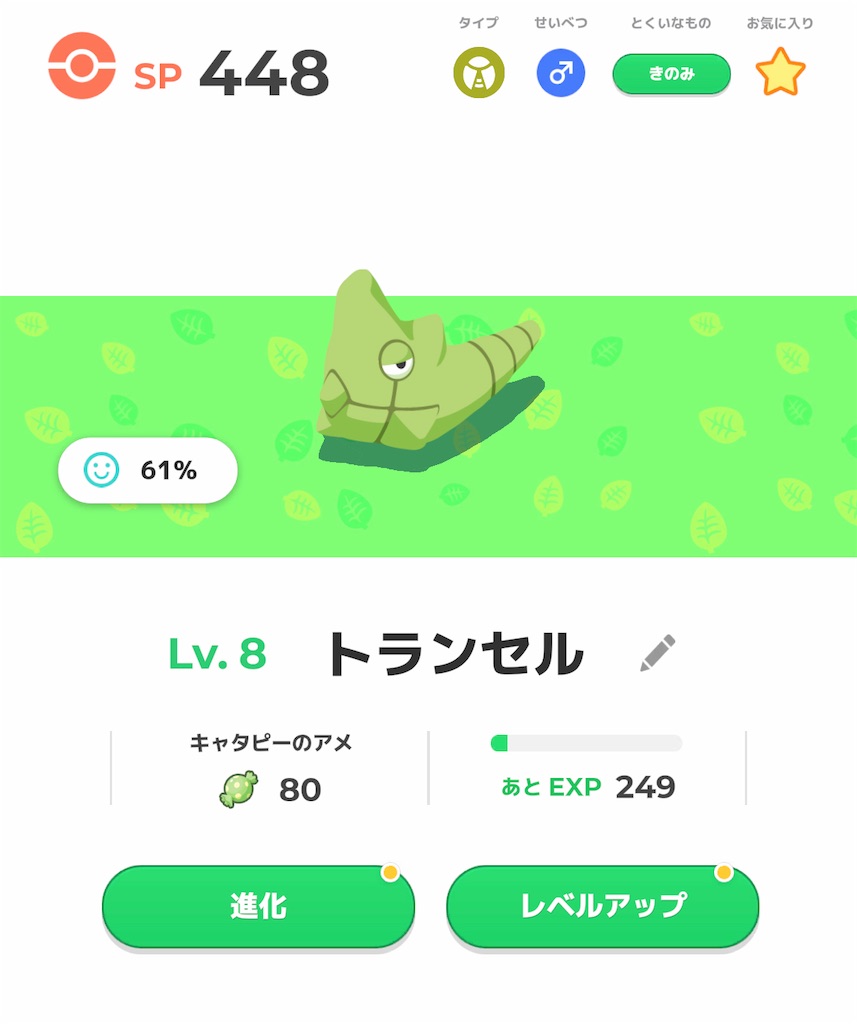
Task: Select the お気に入り menu label
Action: (x=781, y=21)
